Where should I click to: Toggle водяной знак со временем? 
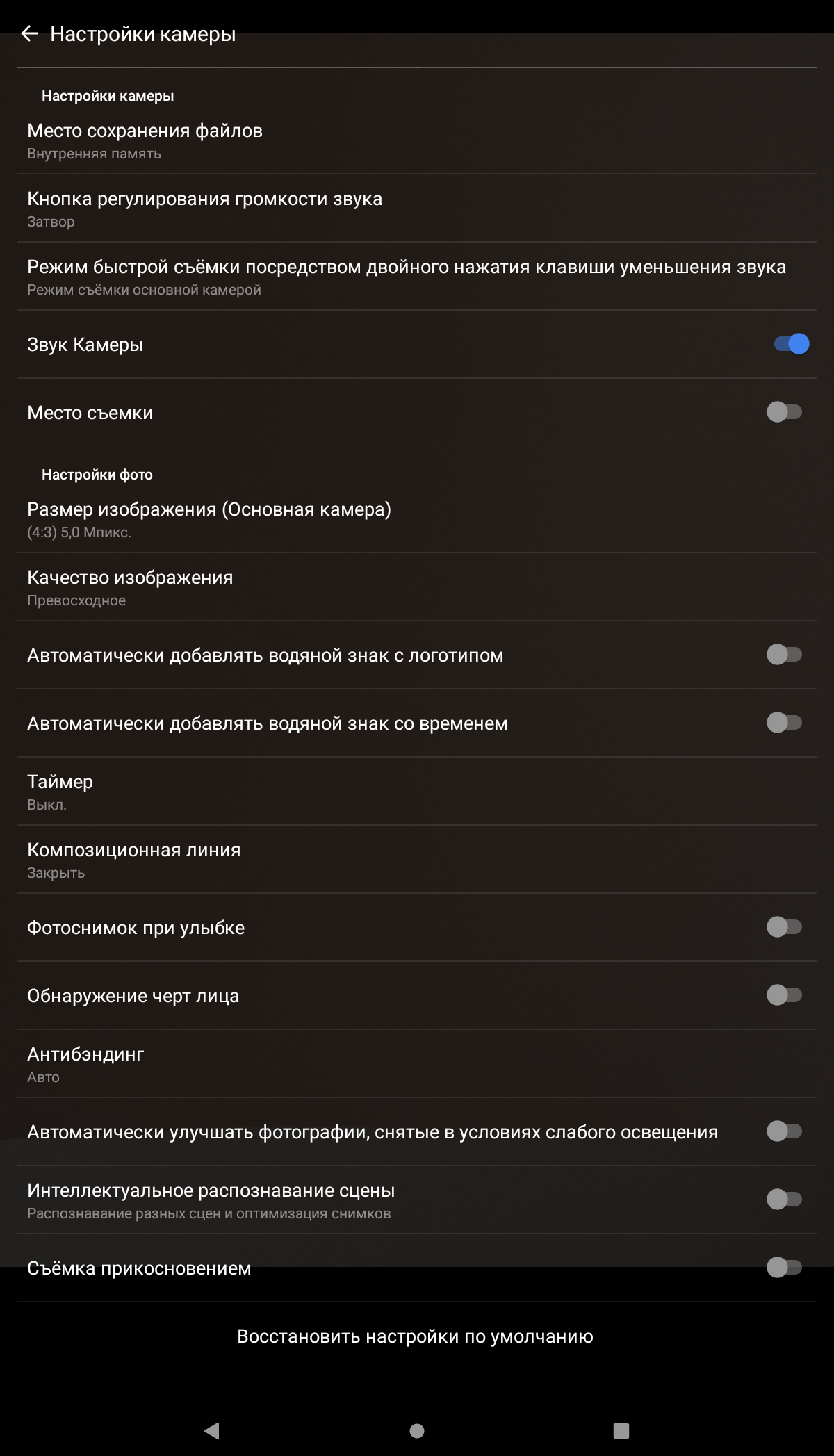tap(785, 723)
